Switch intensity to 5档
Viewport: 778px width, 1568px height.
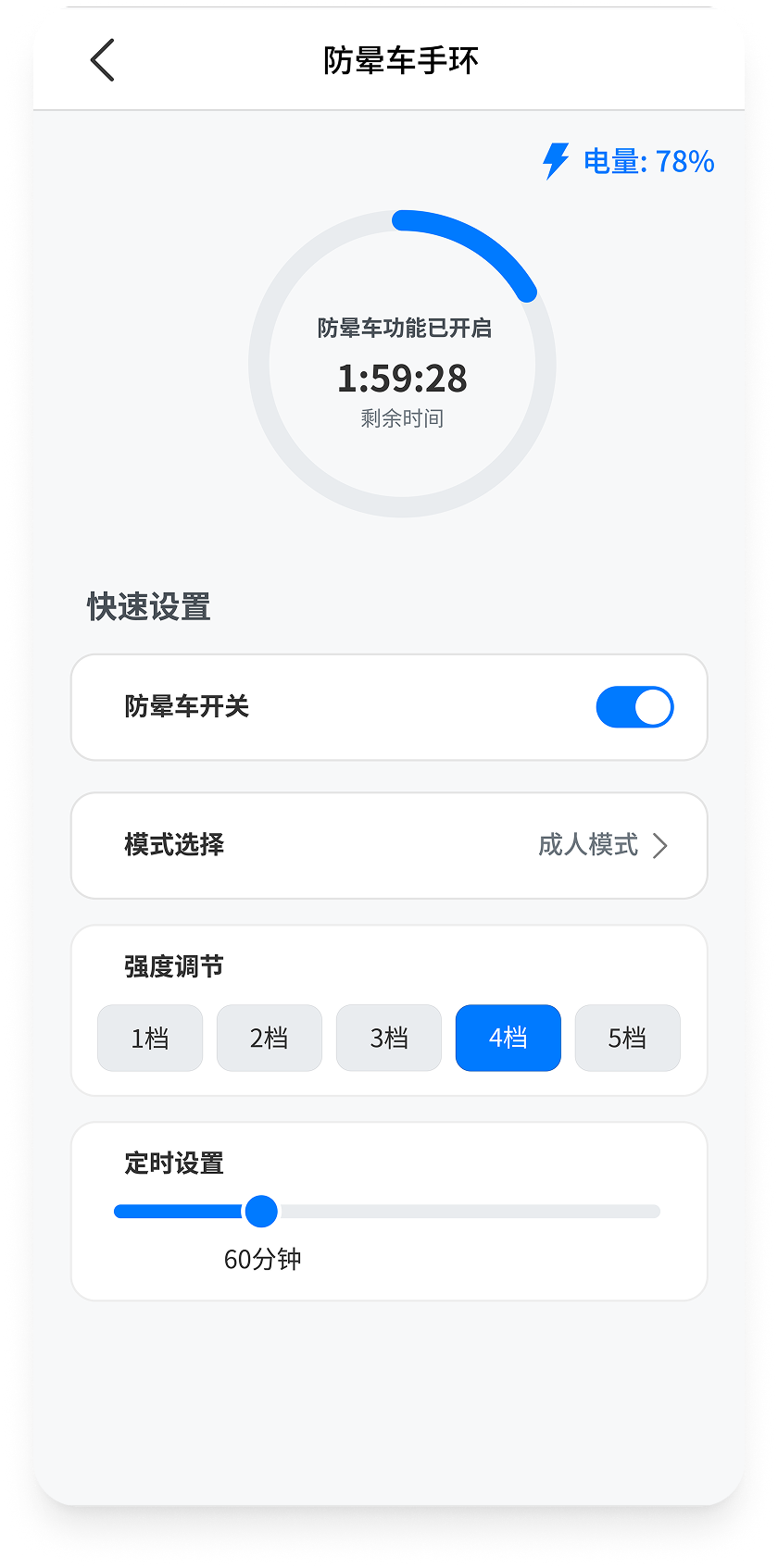click(x=627, y=1038)
